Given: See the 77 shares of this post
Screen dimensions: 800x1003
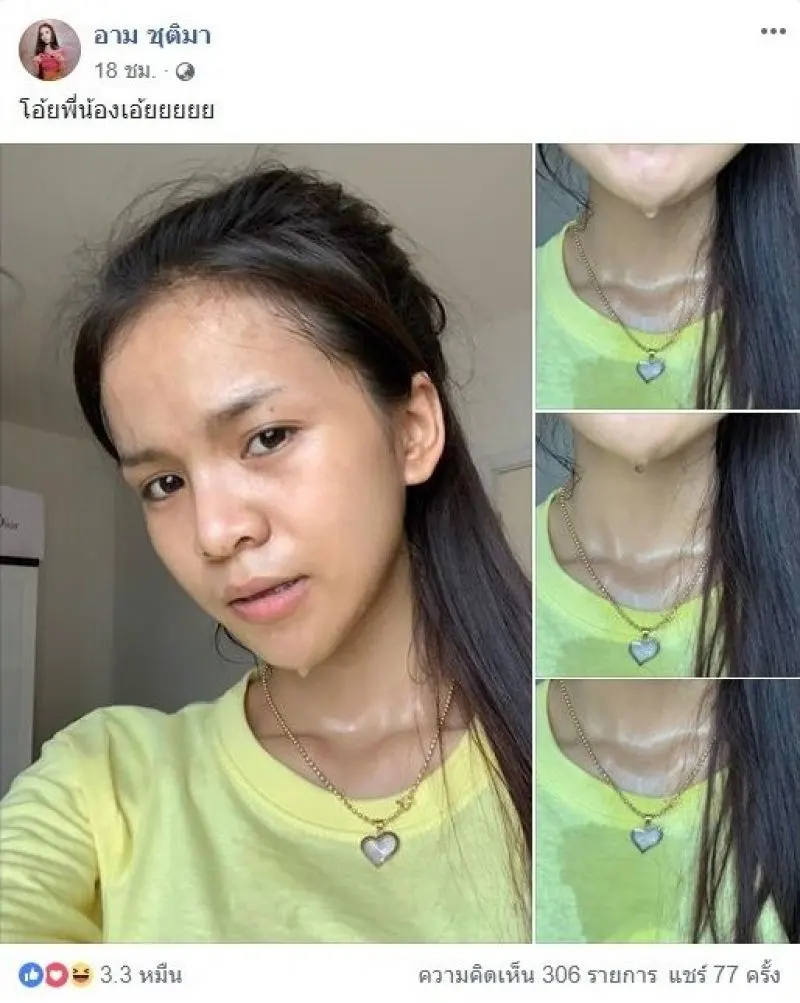Looking at the screenshot, I should point(743,973).
